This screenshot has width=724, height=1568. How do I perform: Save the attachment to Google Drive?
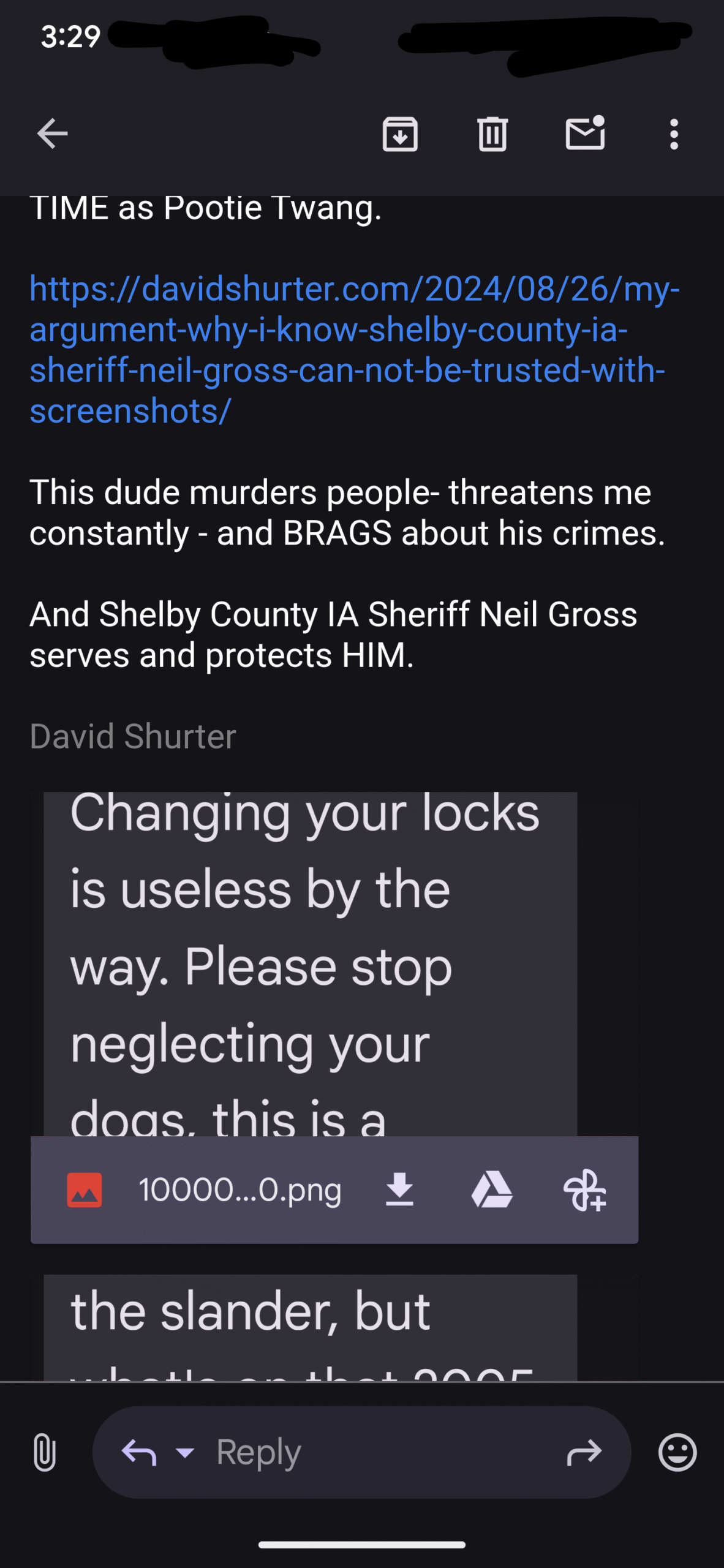tap(492, 1189)
